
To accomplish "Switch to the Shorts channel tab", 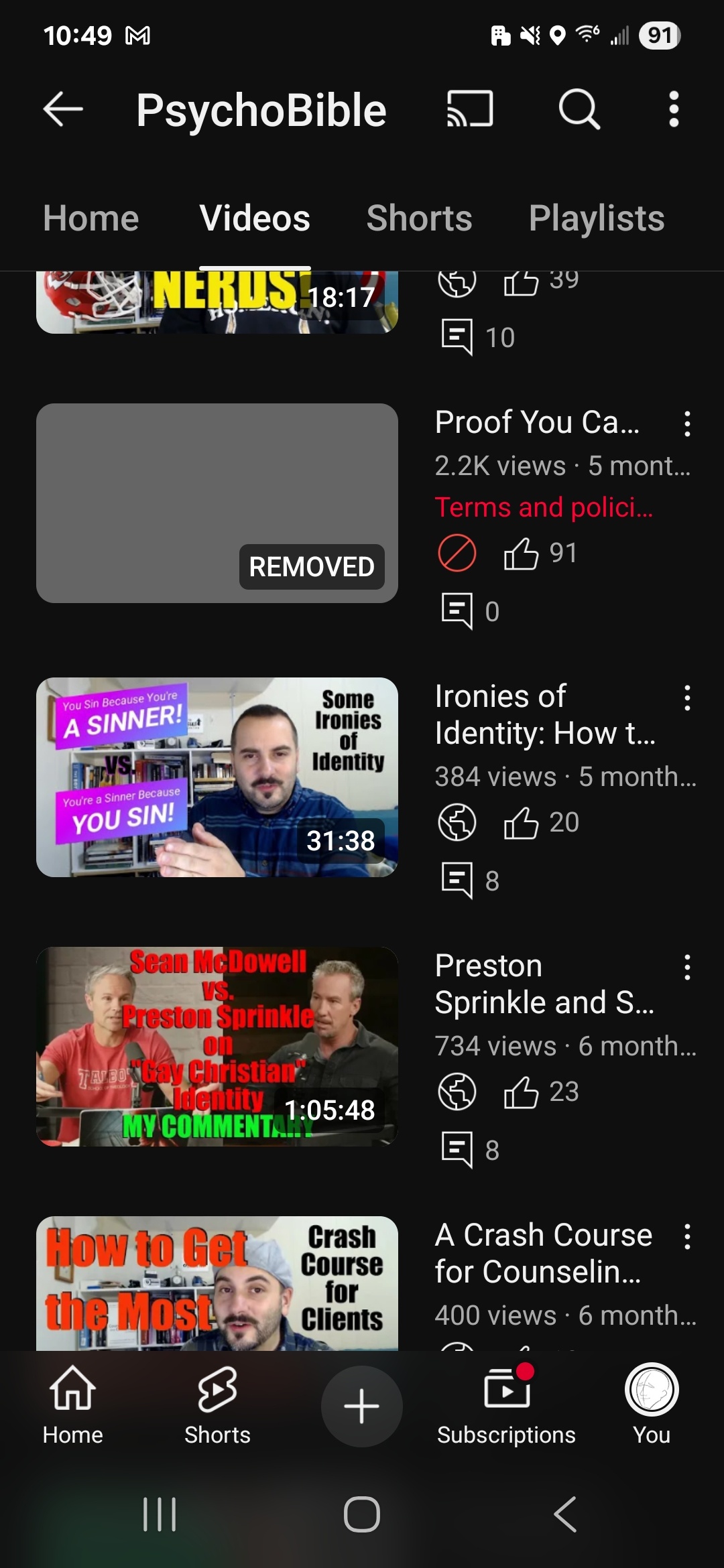I will 419,218.
